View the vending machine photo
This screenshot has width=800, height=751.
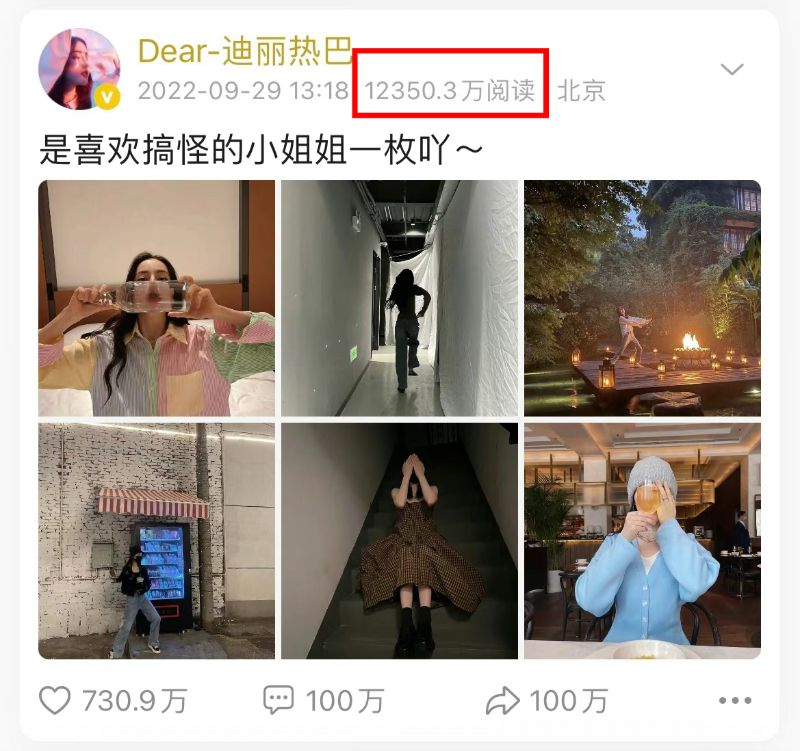(x=156, y=540)
